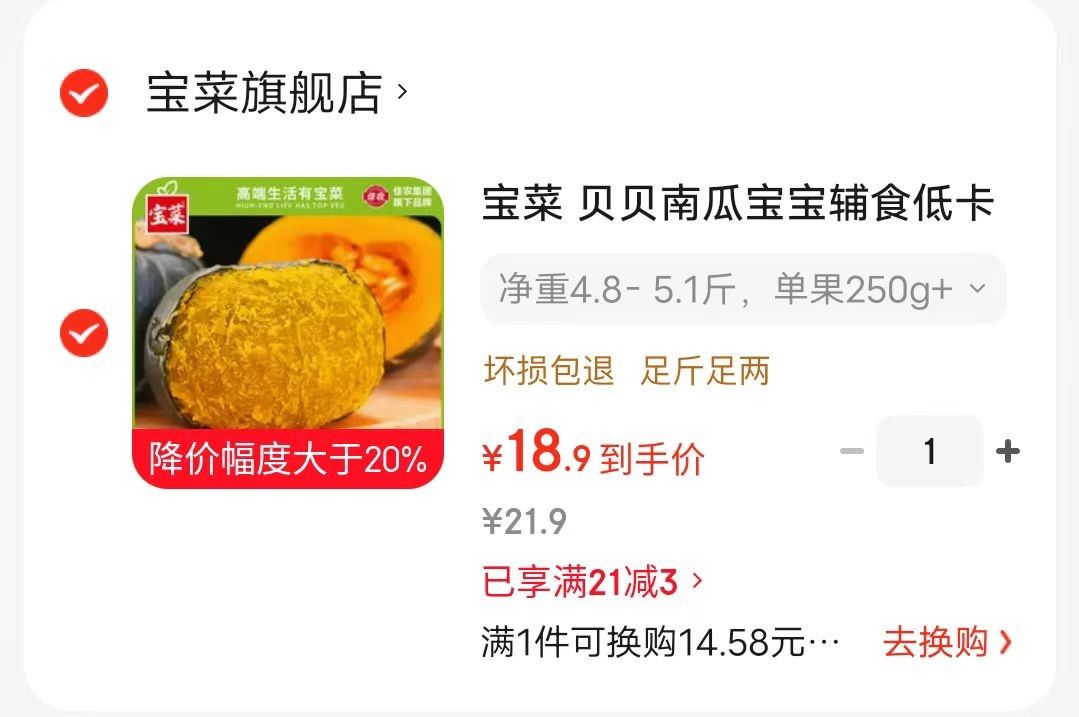
Task: Expand the 净重4.8-5.1斤 specification dropdown
Action: [743, 290]
